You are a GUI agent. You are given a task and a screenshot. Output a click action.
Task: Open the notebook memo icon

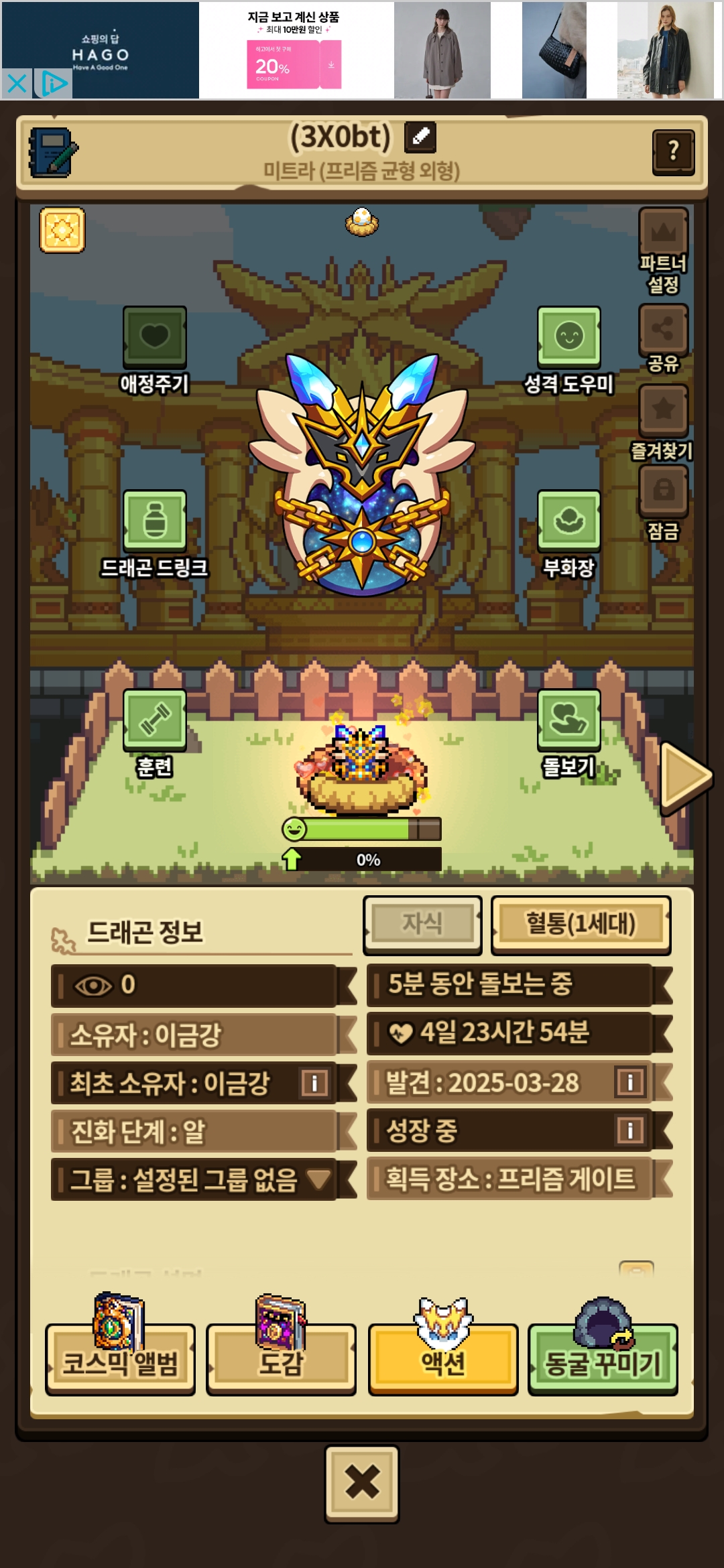(53, 152)
